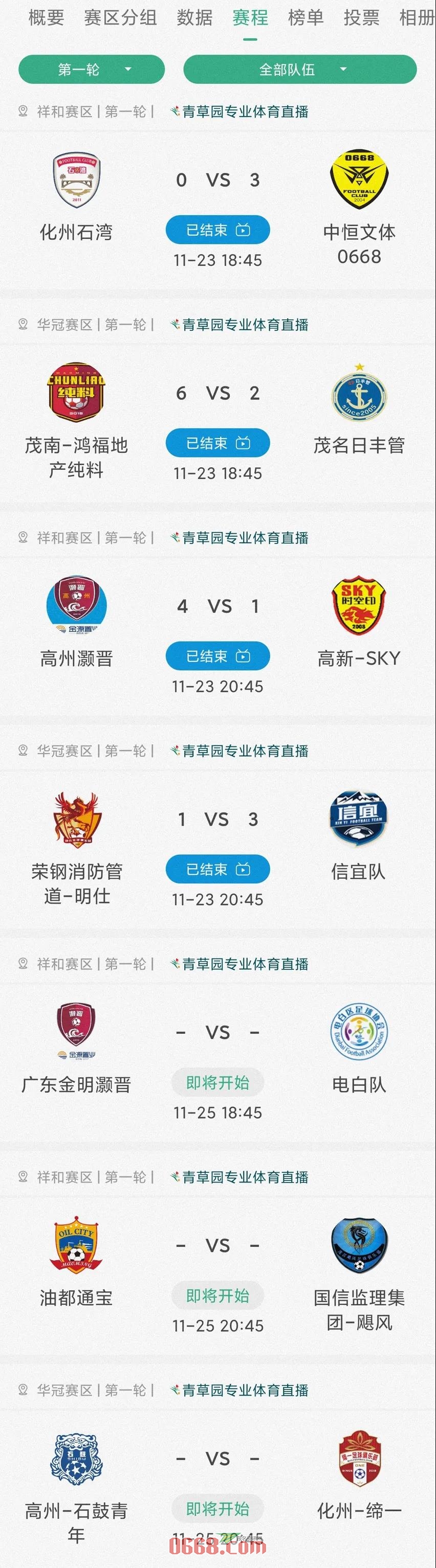Open the 高新-SKY team logo
The image size is (436, 1568).
pos(359,606)
